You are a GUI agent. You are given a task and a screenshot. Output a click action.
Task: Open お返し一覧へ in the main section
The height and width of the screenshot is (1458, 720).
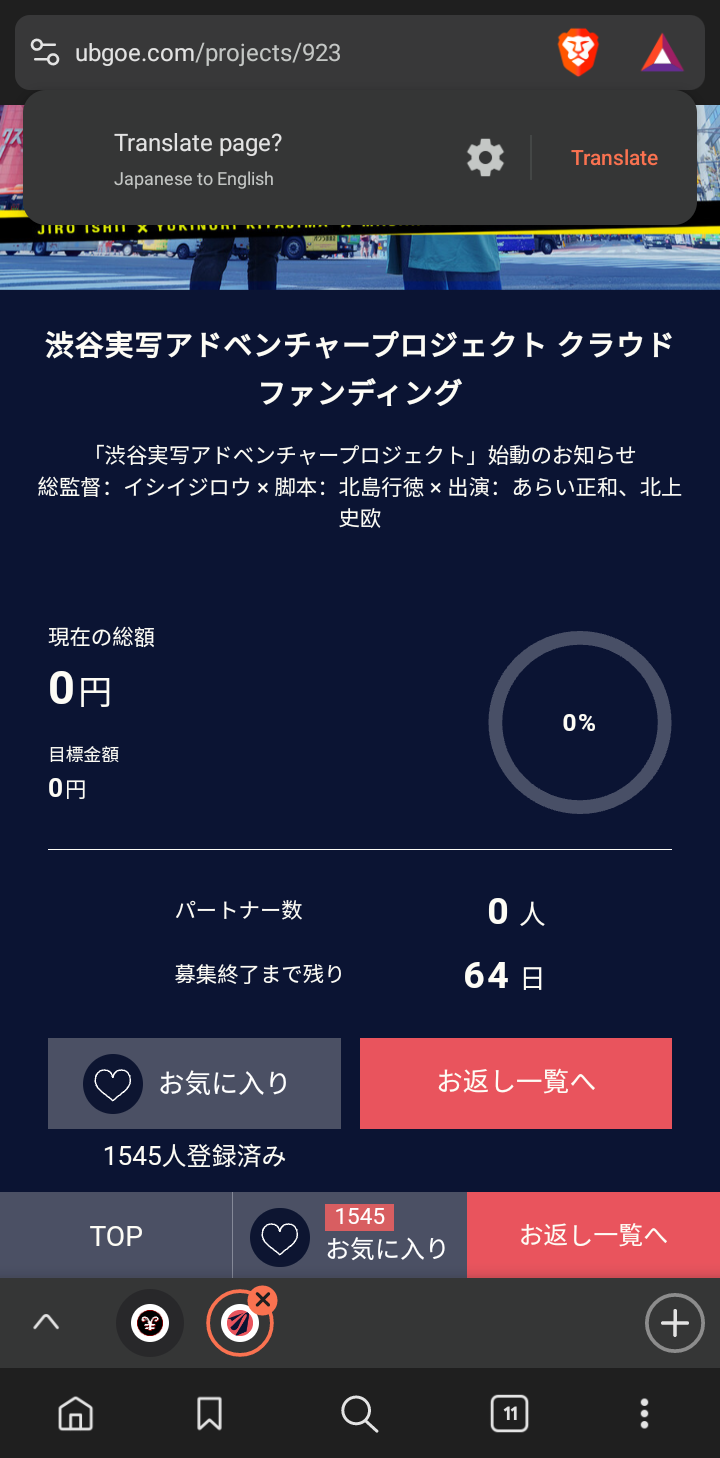[x=516, y=1083]
